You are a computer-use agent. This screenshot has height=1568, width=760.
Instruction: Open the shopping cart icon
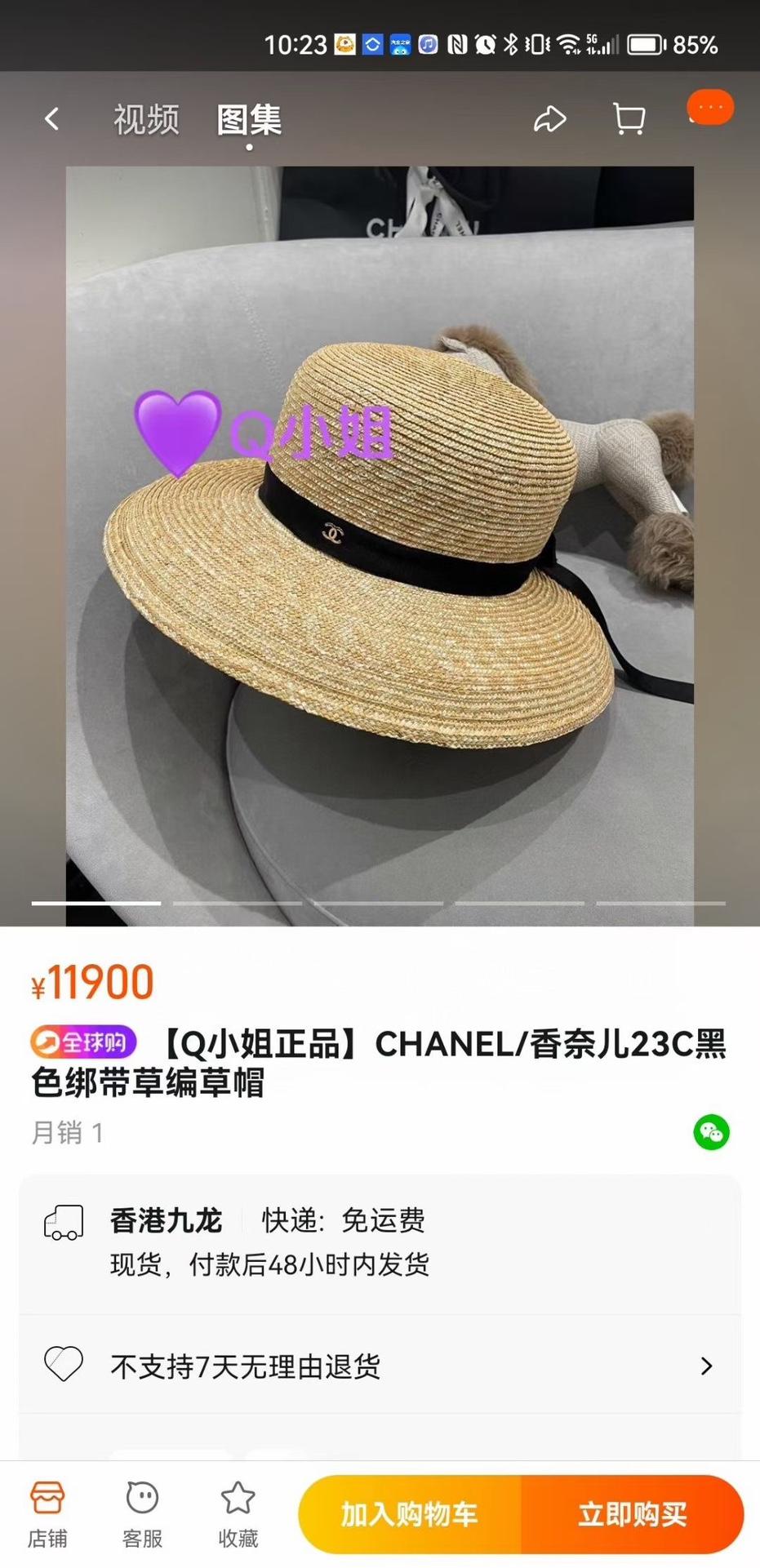(x=629, y=119)
